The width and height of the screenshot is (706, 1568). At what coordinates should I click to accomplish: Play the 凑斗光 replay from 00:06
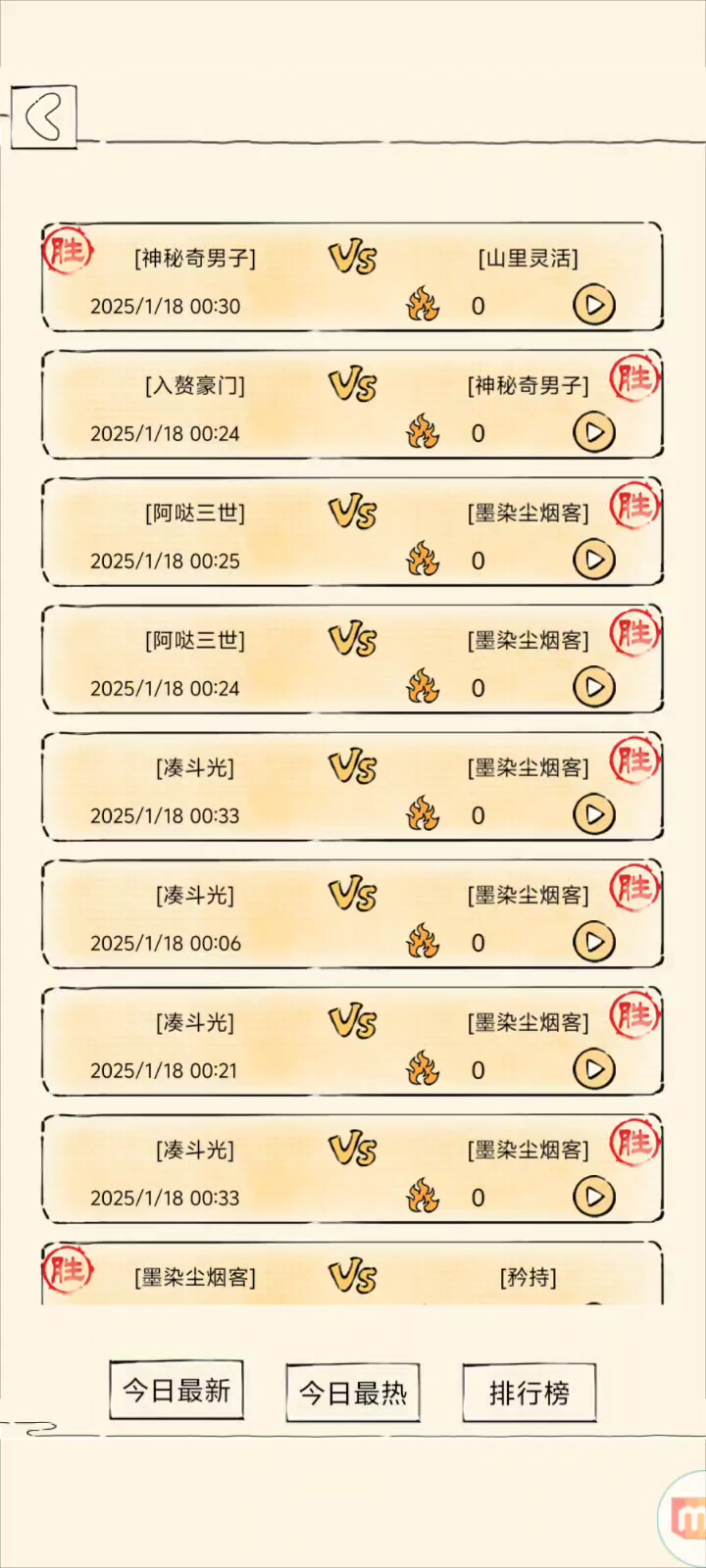(x=593, y=942)
